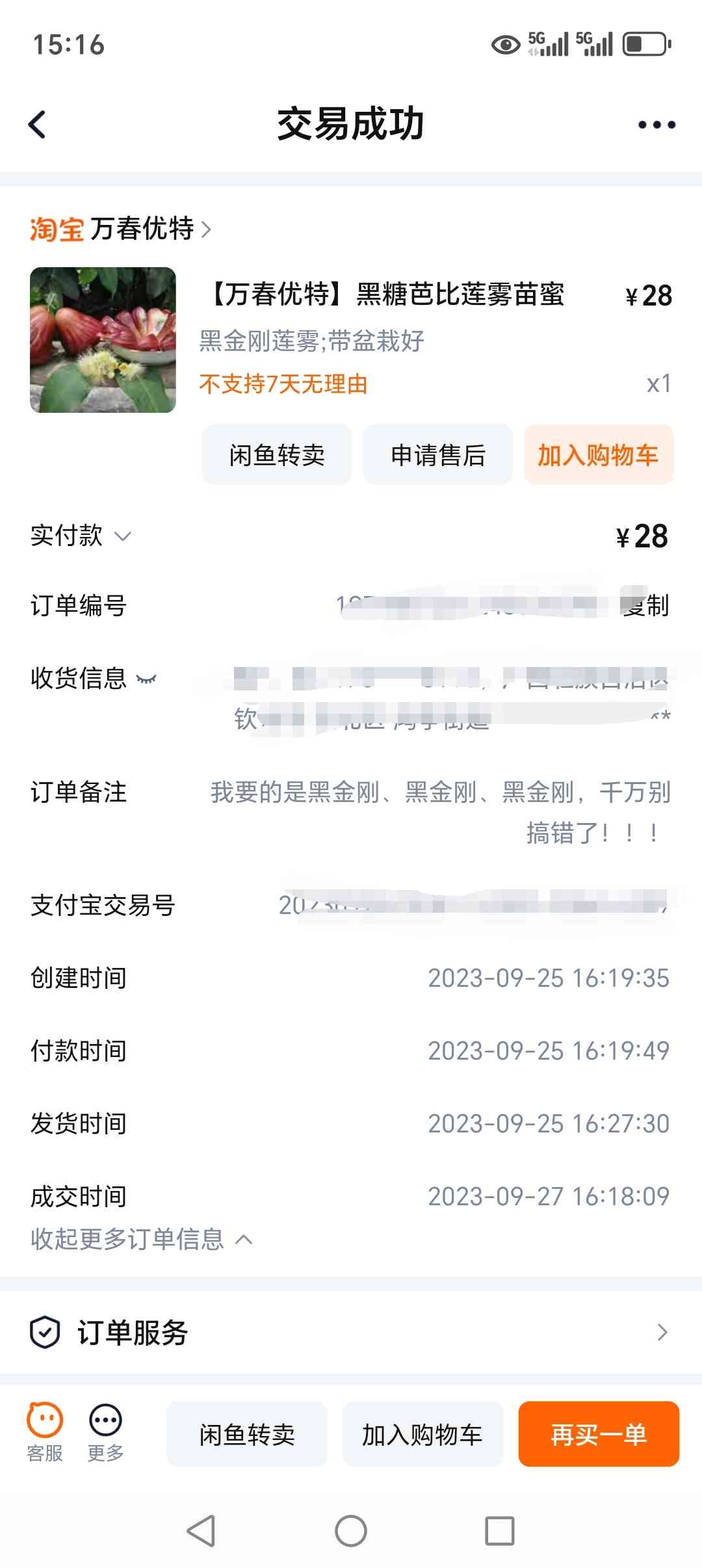The width and height of the screenshot is (702, 1568).
Task: Tap 闲鱼转卖 under the product
Action: point(276,454)
